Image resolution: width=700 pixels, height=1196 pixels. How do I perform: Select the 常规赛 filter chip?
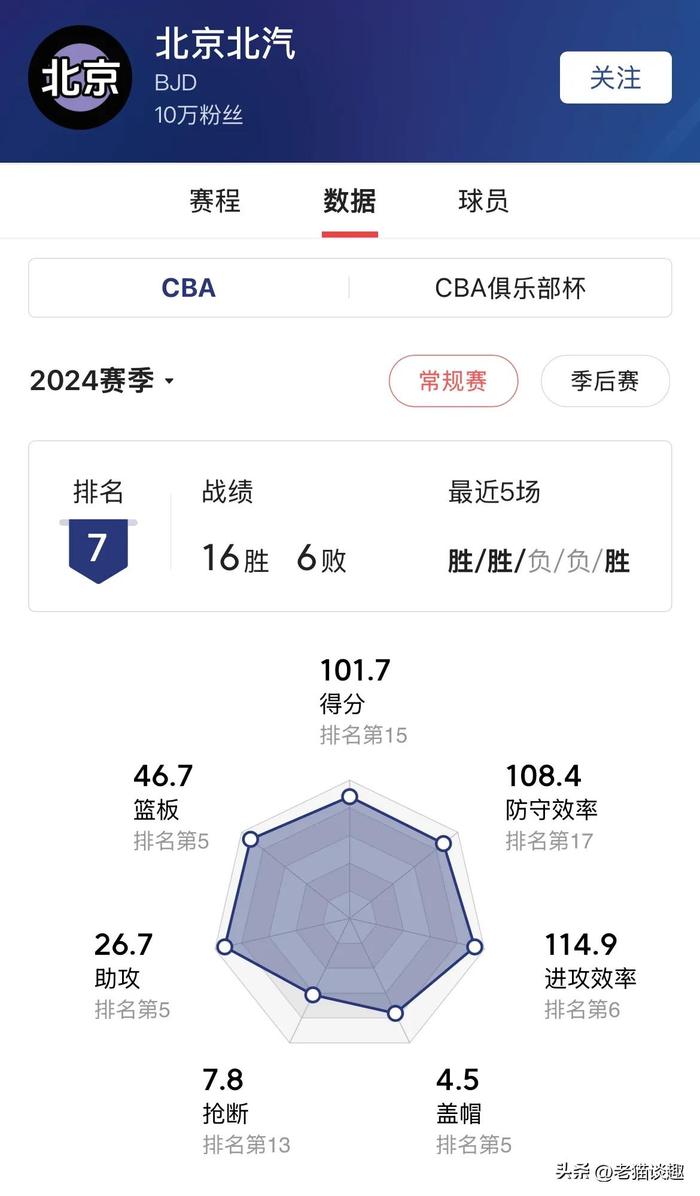[x=453, y=381]
